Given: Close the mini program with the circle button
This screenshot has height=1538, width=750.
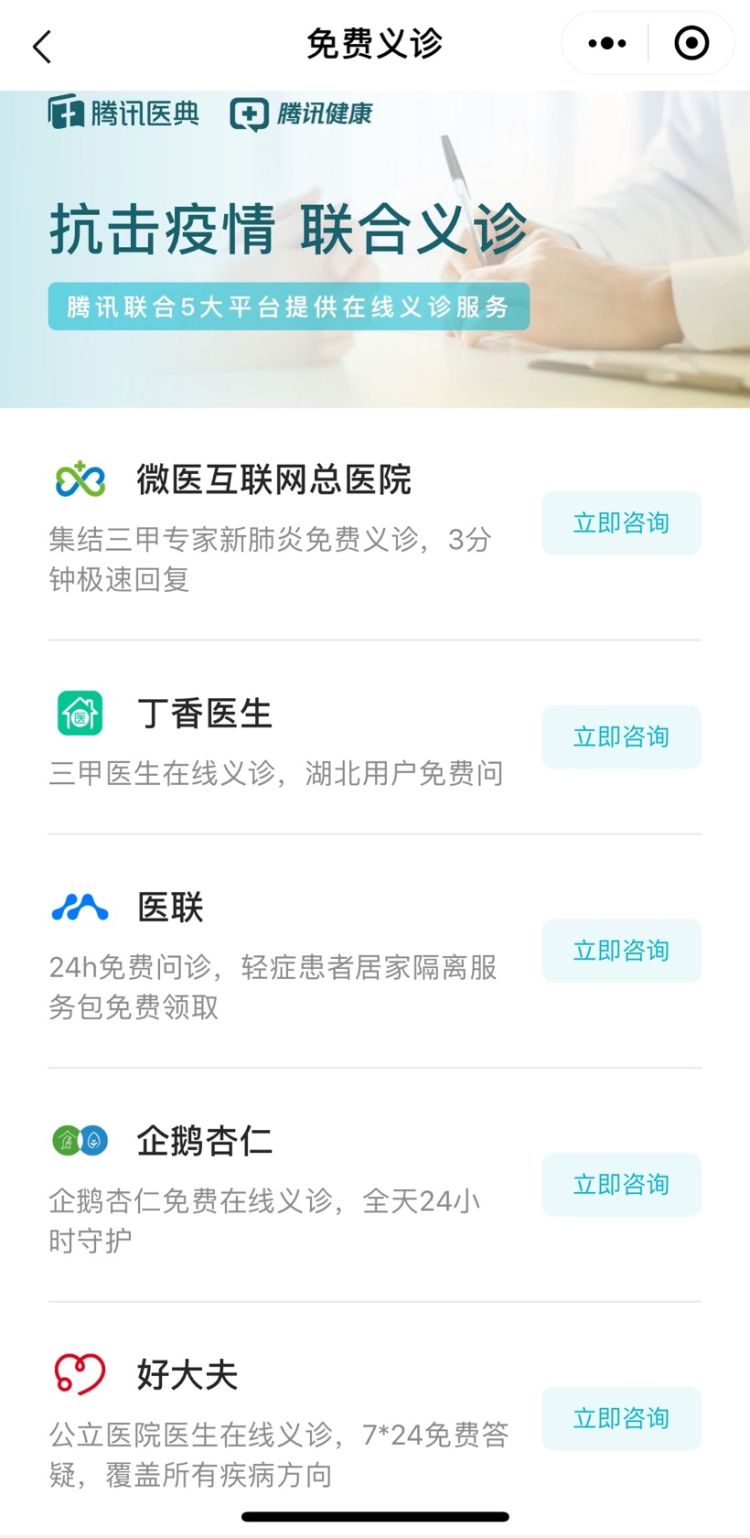Looking at the screenshot, I should point(692,44).
